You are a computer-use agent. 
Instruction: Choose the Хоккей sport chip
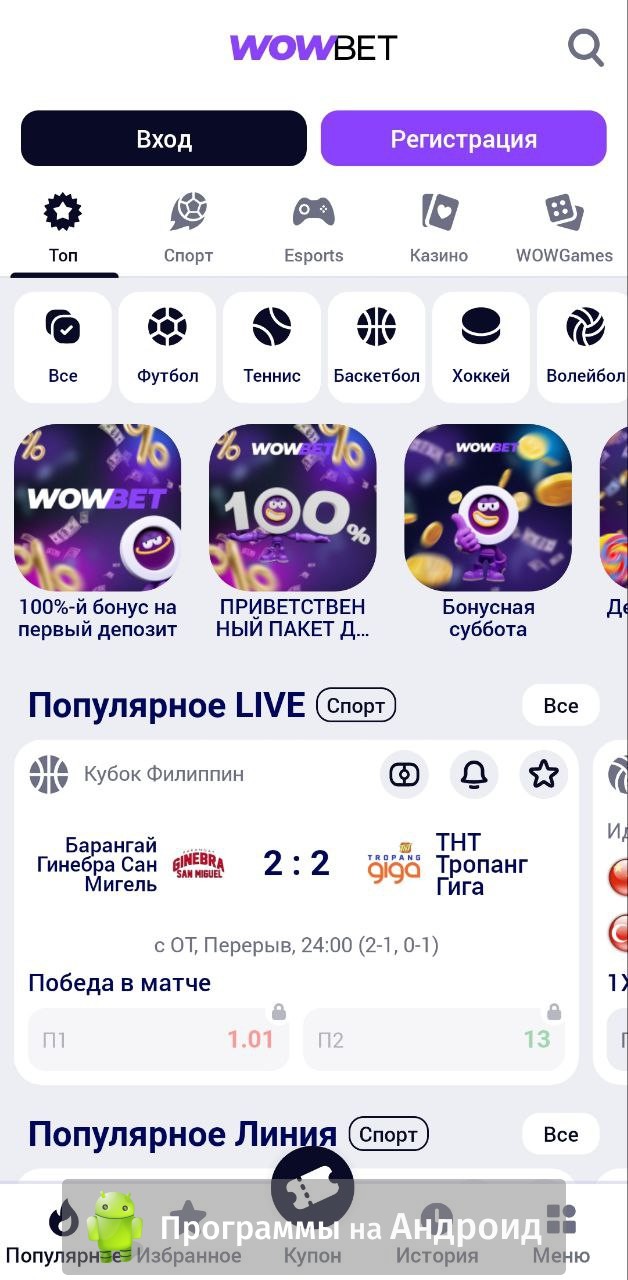coord(480,346)
